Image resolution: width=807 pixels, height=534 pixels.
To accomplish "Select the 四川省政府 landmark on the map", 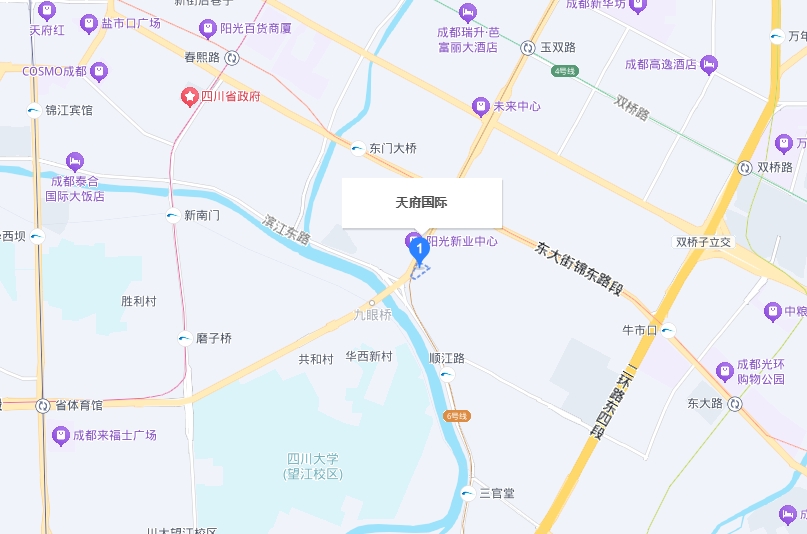I will 189,97.
